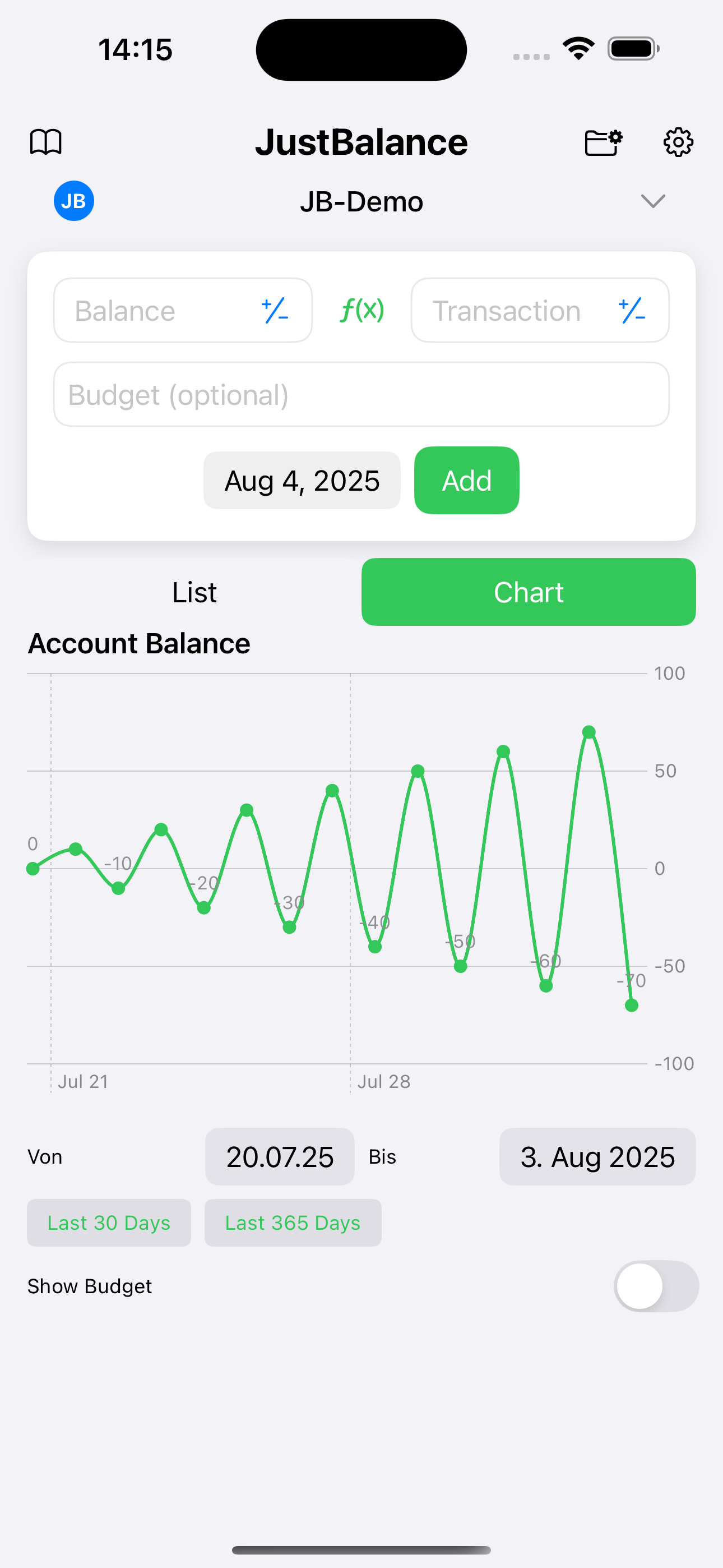Toggle plus/minus sign in Transaction field
723x1568 pixels.
point(632,311)
